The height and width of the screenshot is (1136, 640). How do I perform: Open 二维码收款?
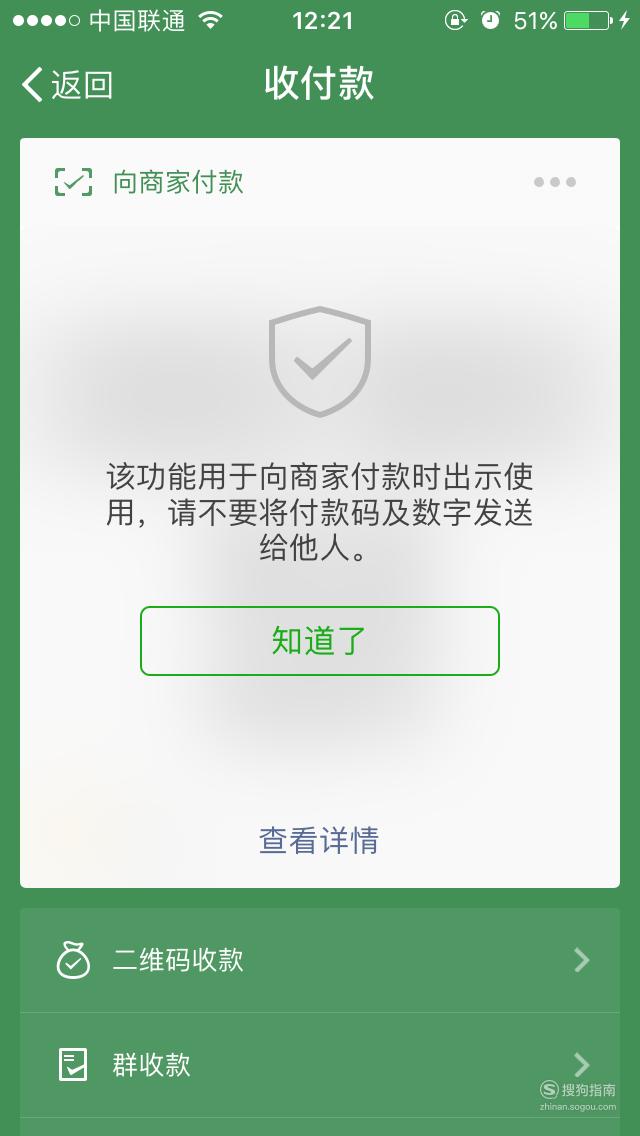click(320, 961)
